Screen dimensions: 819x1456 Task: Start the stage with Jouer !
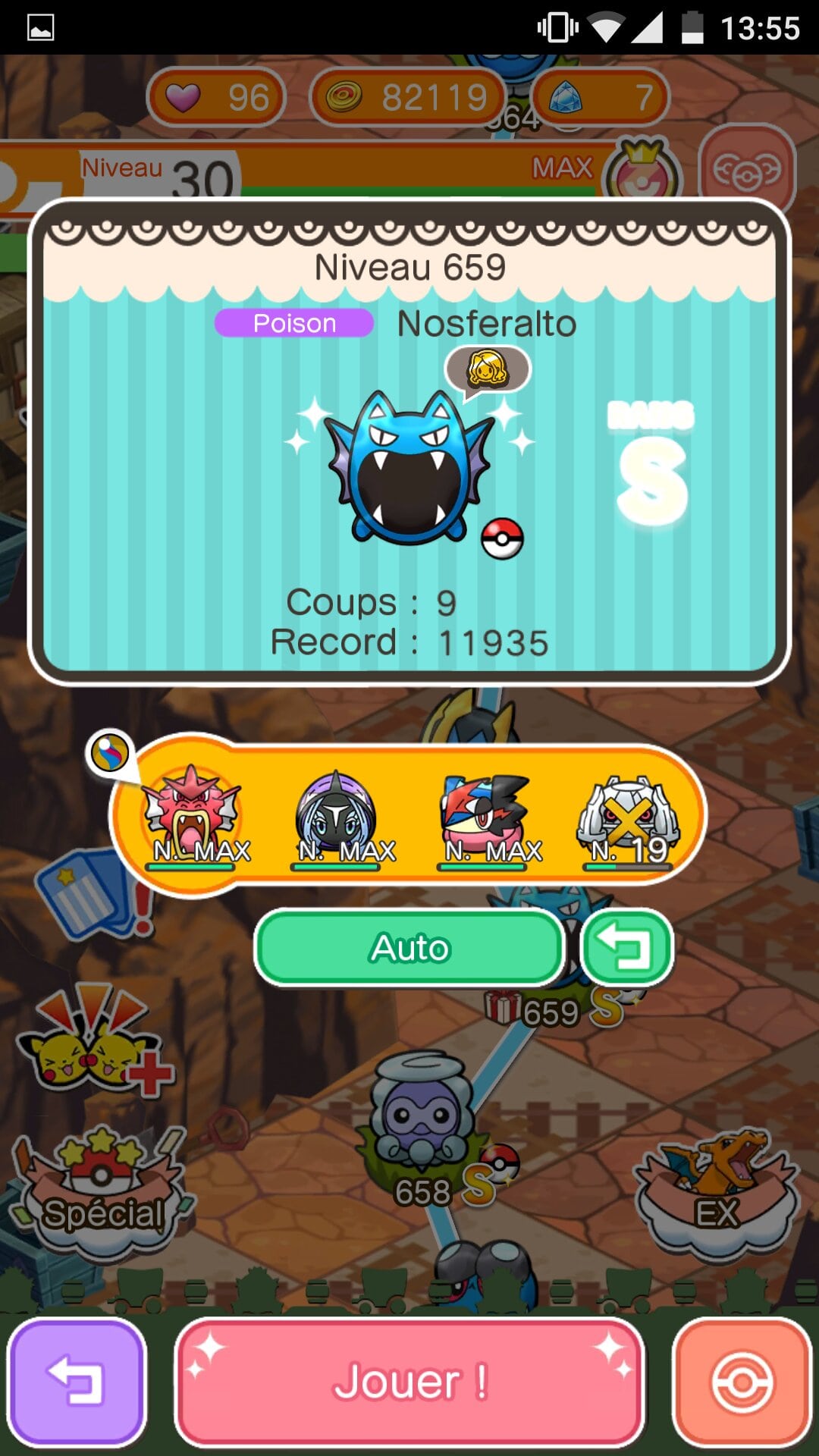click(409, 1382)
